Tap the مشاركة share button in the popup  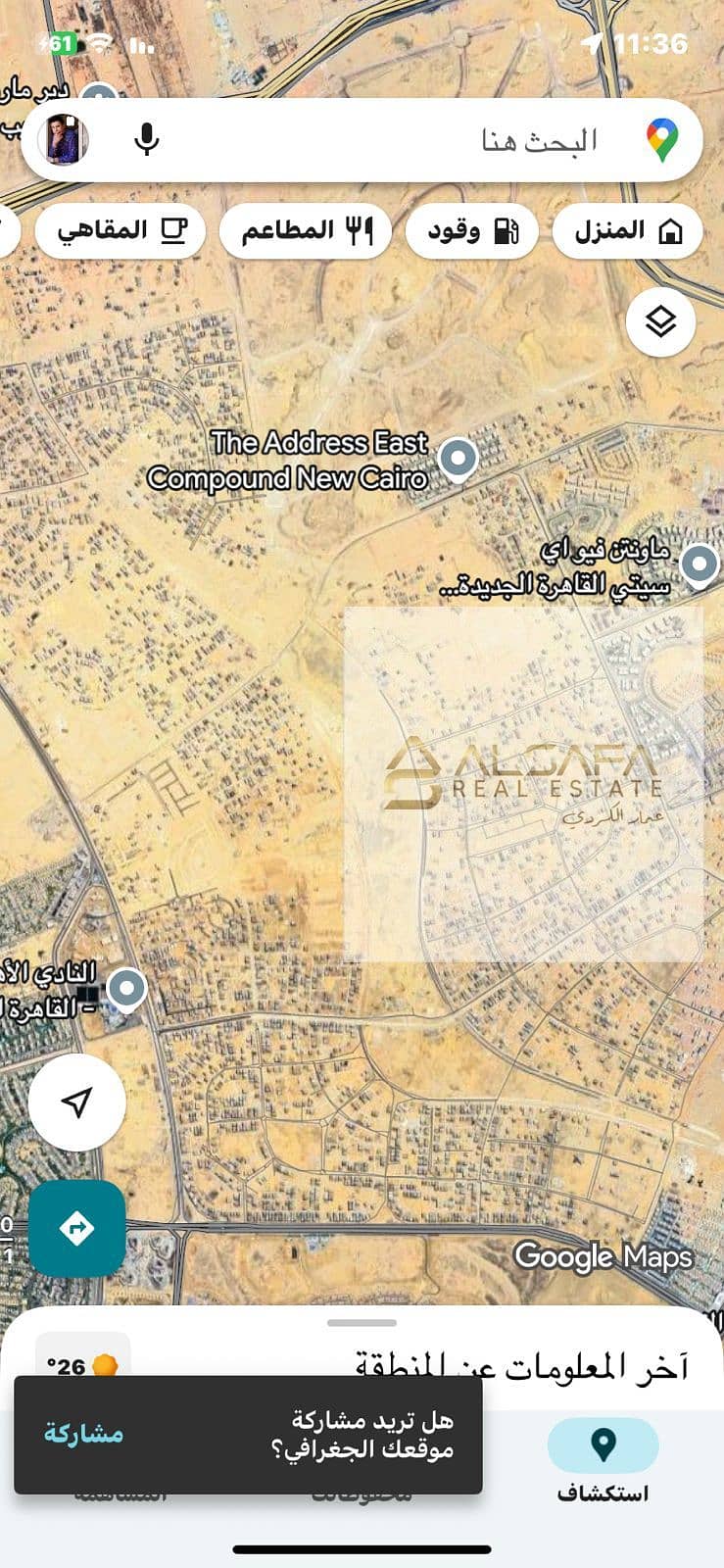(x=84, y=1434)
